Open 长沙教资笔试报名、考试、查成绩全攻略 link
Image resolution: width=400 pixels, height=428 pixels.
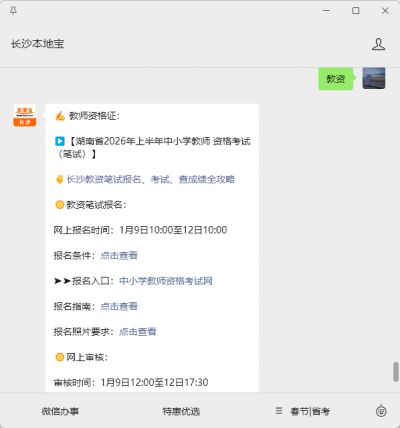tap(150, 179)
